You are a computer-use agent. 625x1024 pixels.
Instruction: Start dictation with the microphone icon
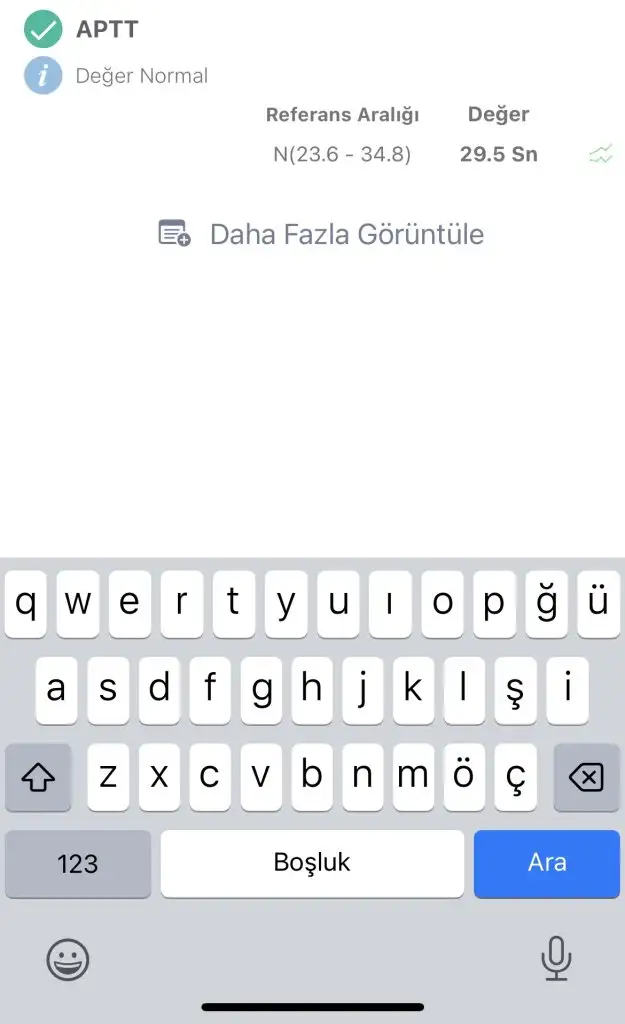(x=556, y=959)
